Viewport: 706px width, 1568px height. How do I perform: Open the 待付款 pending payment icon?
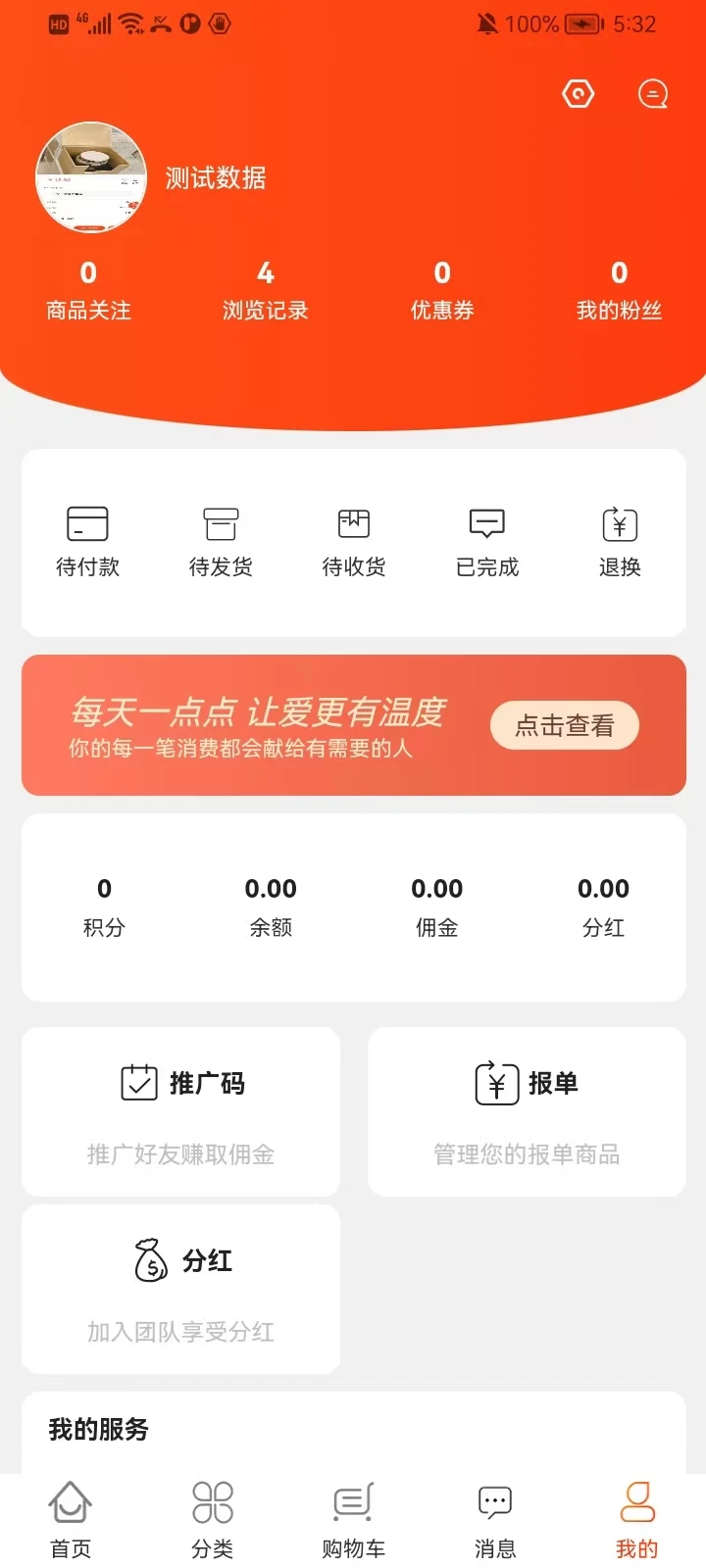(x=86, y=524)
